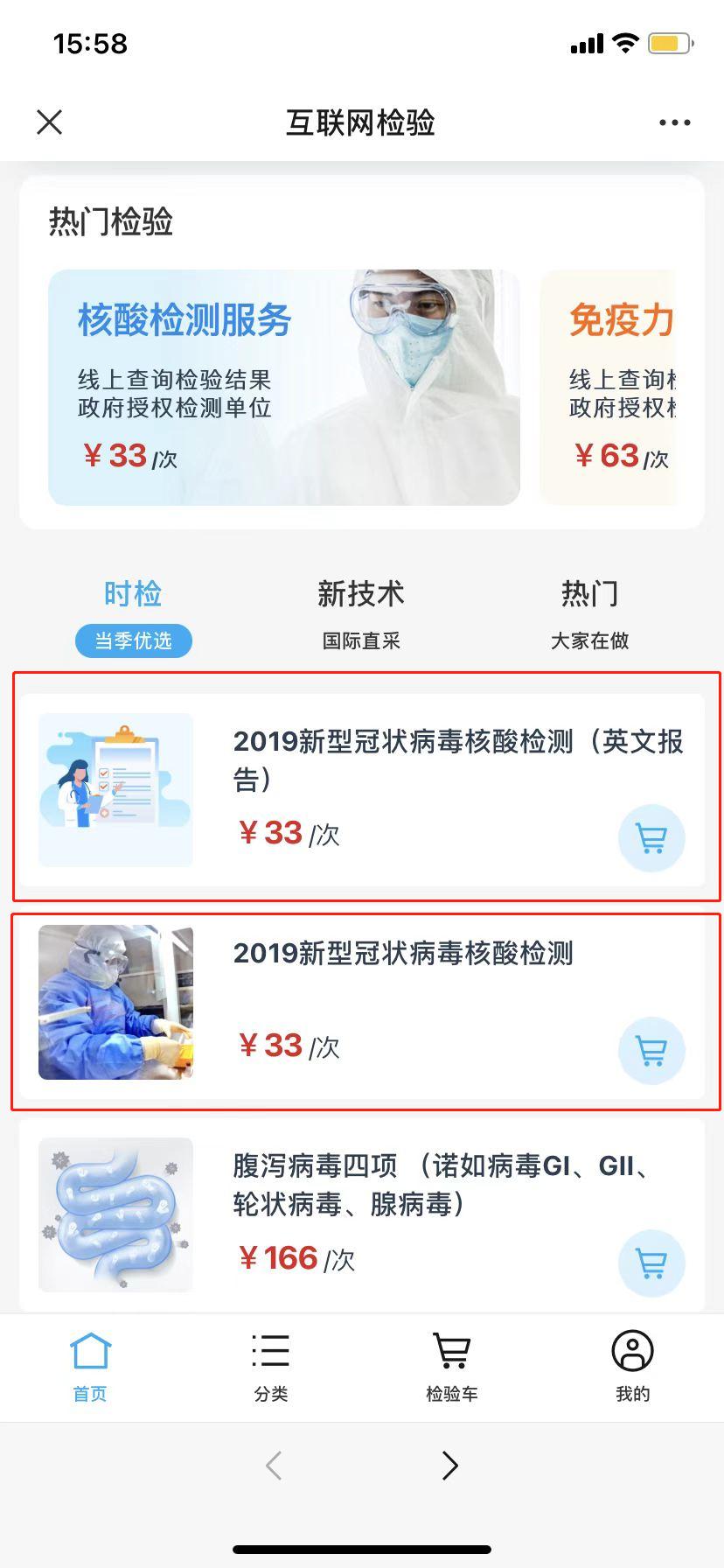Switch to the 新技术 tab
Viewport: 724px width, 1568px height.
tap(360, 613)
